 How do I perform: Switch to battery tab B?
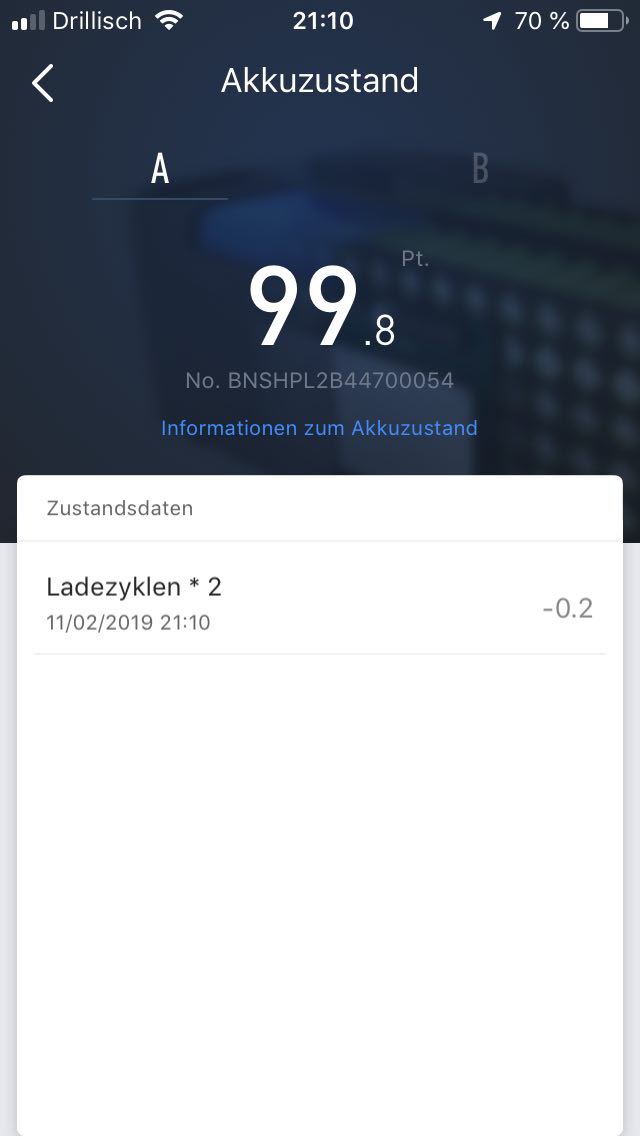[480, 170]
